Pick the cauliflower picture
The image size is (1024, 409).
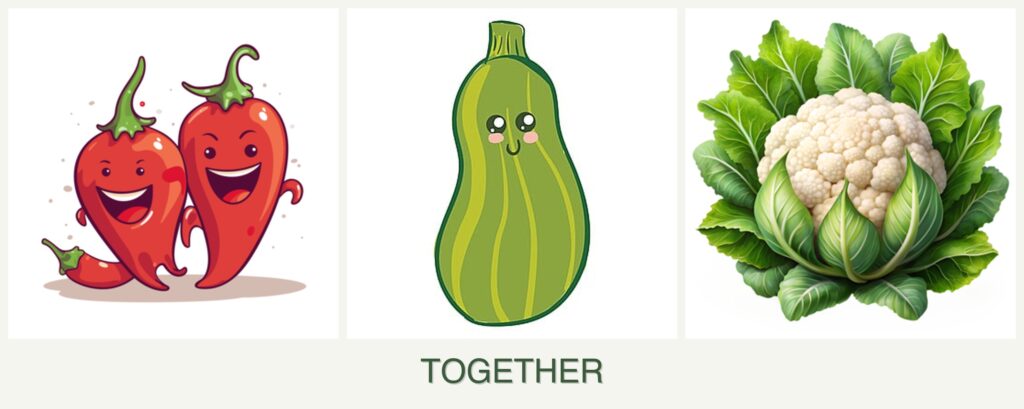pyautogui.click(x=850, y=175)
